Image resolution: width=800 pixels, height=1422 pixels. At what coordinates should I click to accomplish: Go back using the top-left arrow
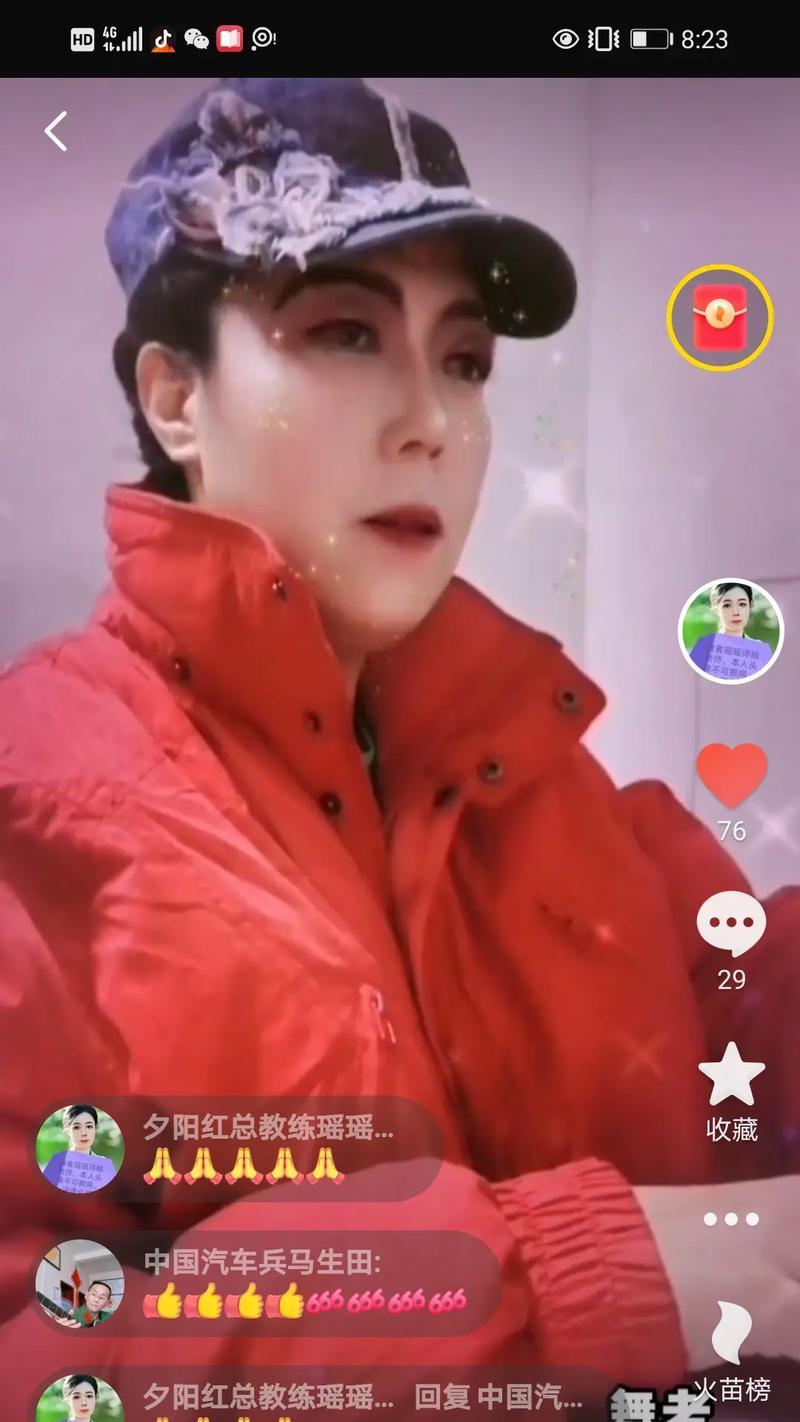[x=56, y=131]
